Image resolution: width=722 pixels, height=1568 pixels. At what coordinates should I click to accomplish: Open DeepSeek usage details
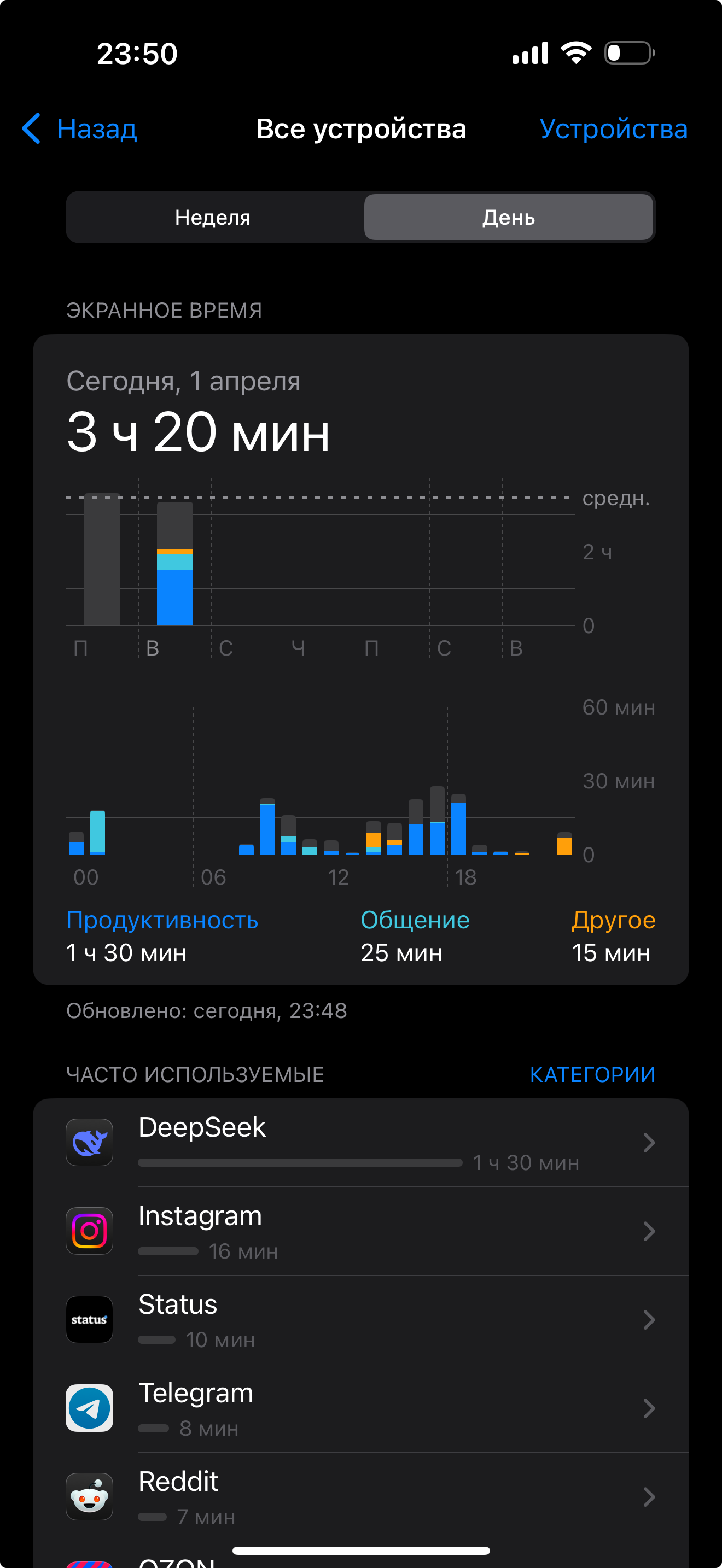pyautogui.click(x=361, y=1143)
